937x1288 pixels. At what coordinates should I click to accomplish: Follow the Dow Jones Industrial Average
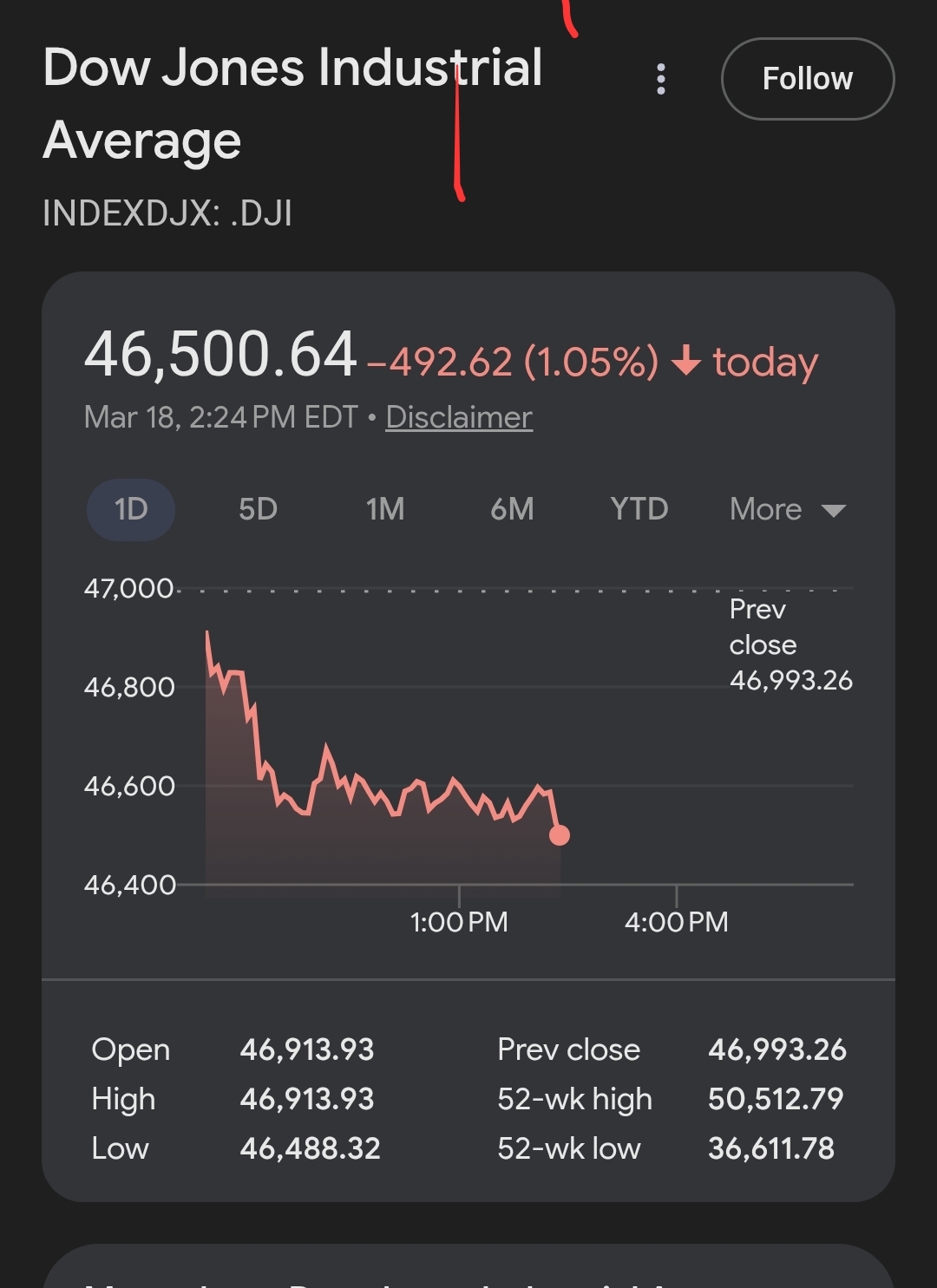[807, 79]
